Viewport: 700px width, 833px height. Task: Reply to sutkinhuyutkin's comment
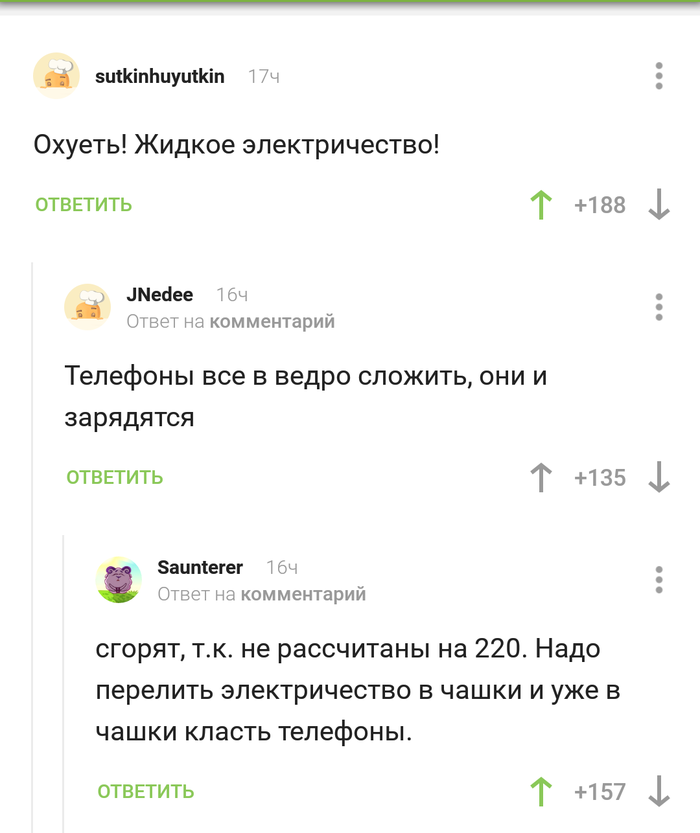point(84,205)
